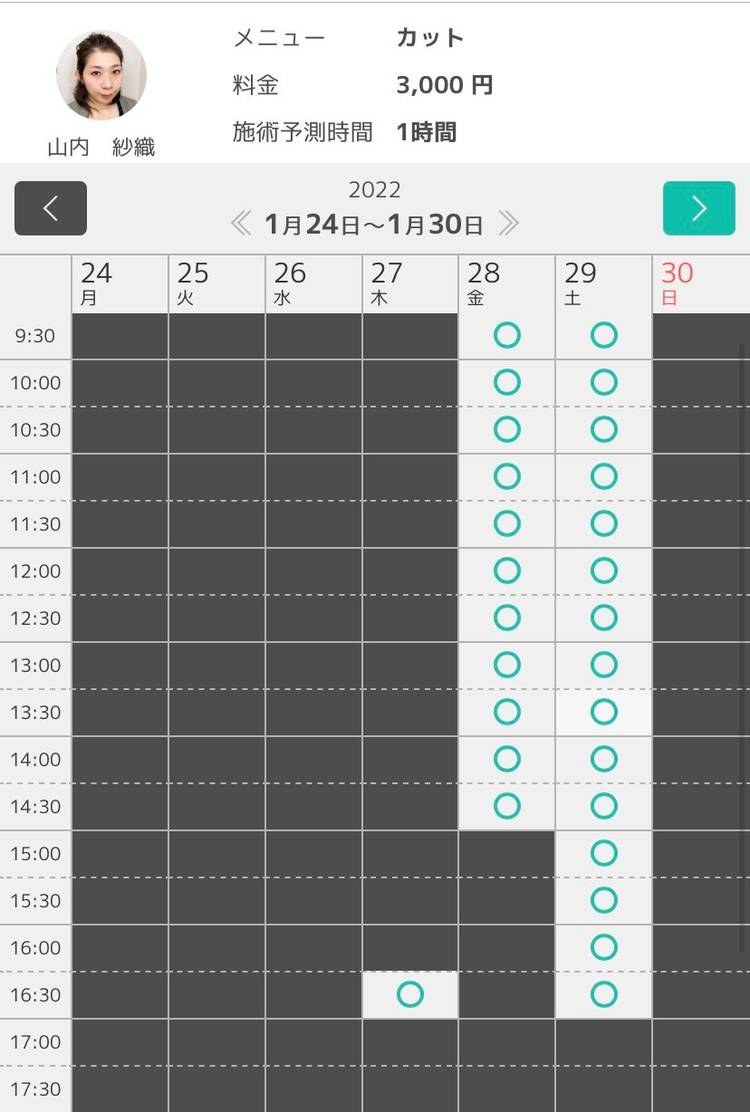Select 10:30 on Saturday the 29th
750x1112 pixels.
[604, 429]
